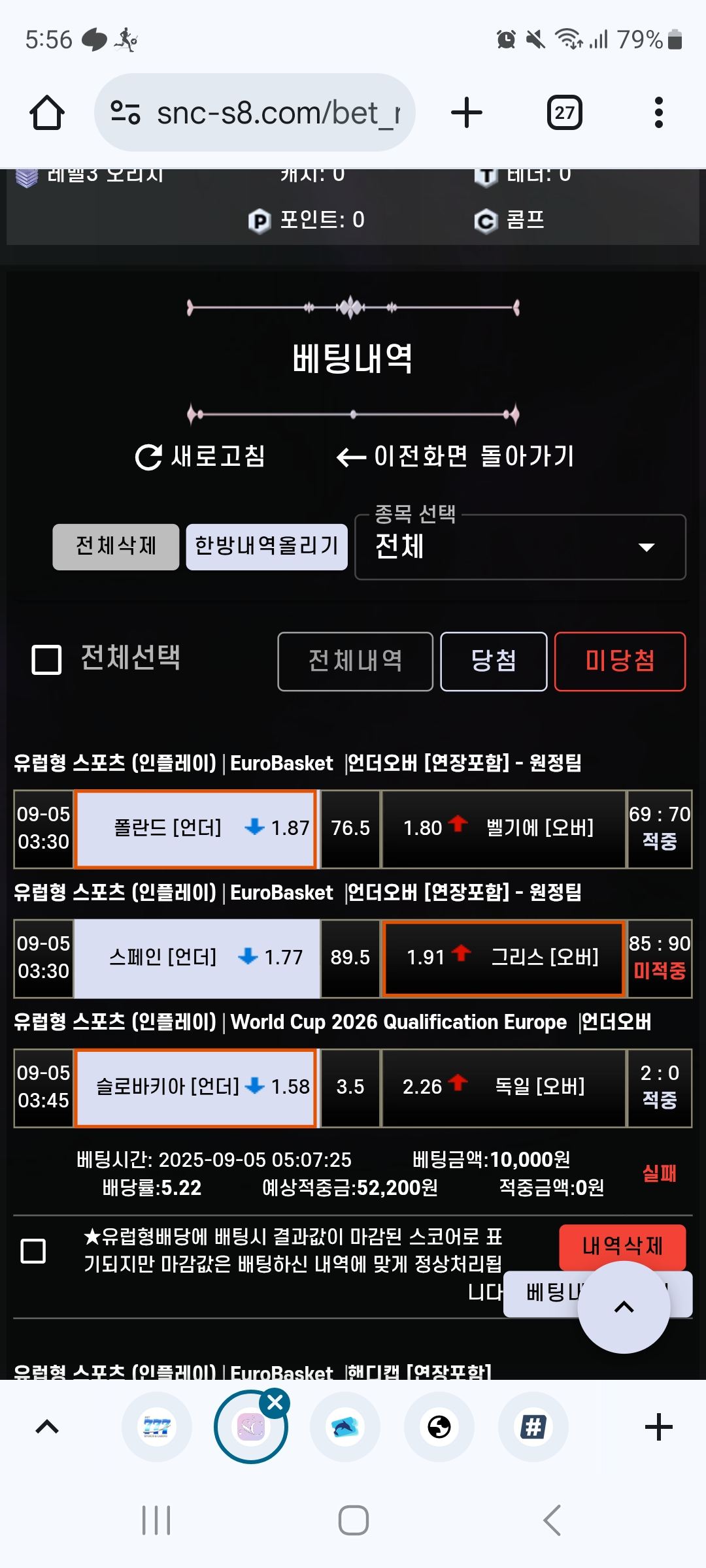Viewport: 706px width, 1568px height.
Task: Switch to the 777 tab in the bar
Action: (x=157, y=1427)
